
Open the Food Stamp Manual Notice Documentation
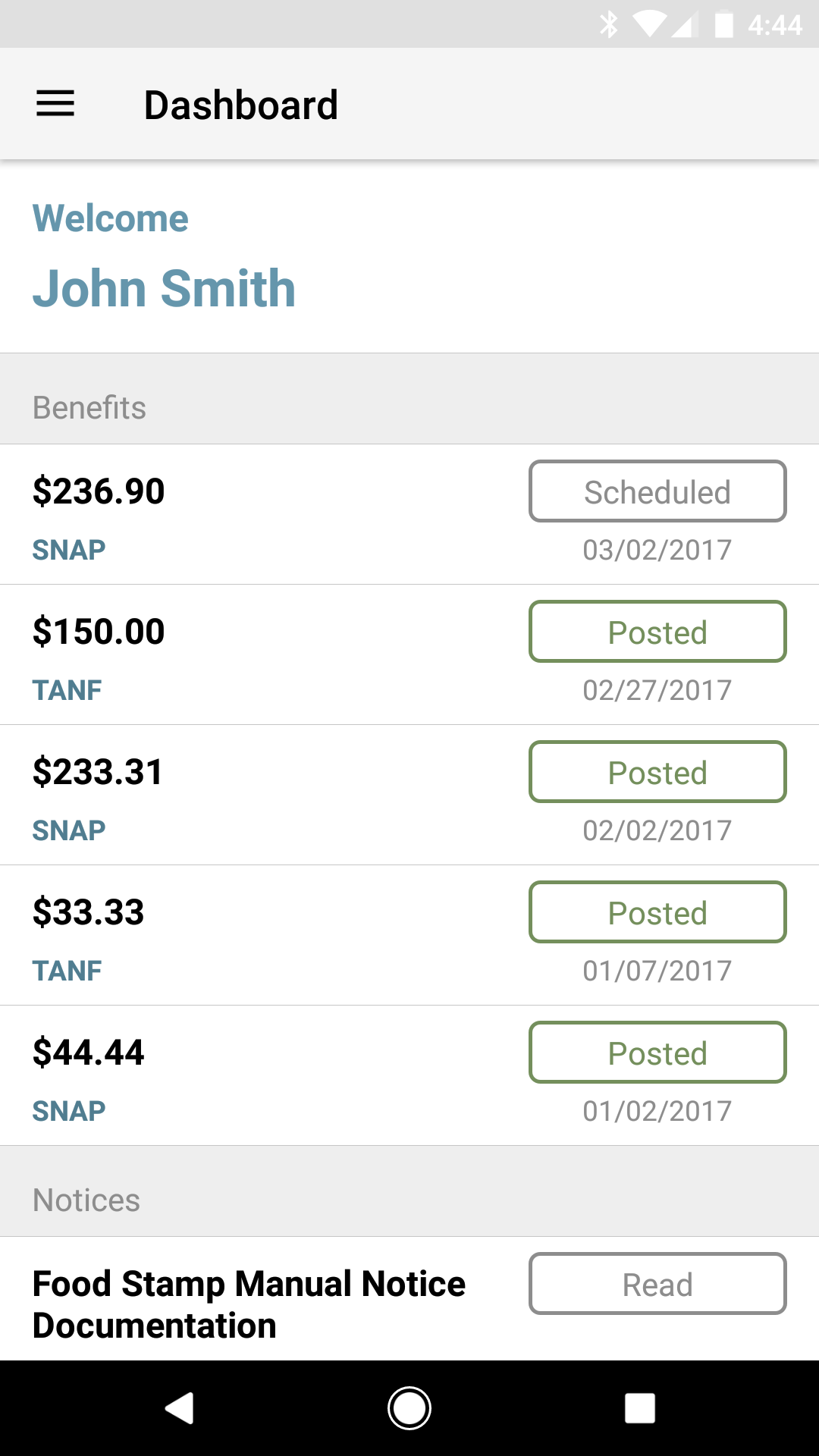pos(249,1304)
